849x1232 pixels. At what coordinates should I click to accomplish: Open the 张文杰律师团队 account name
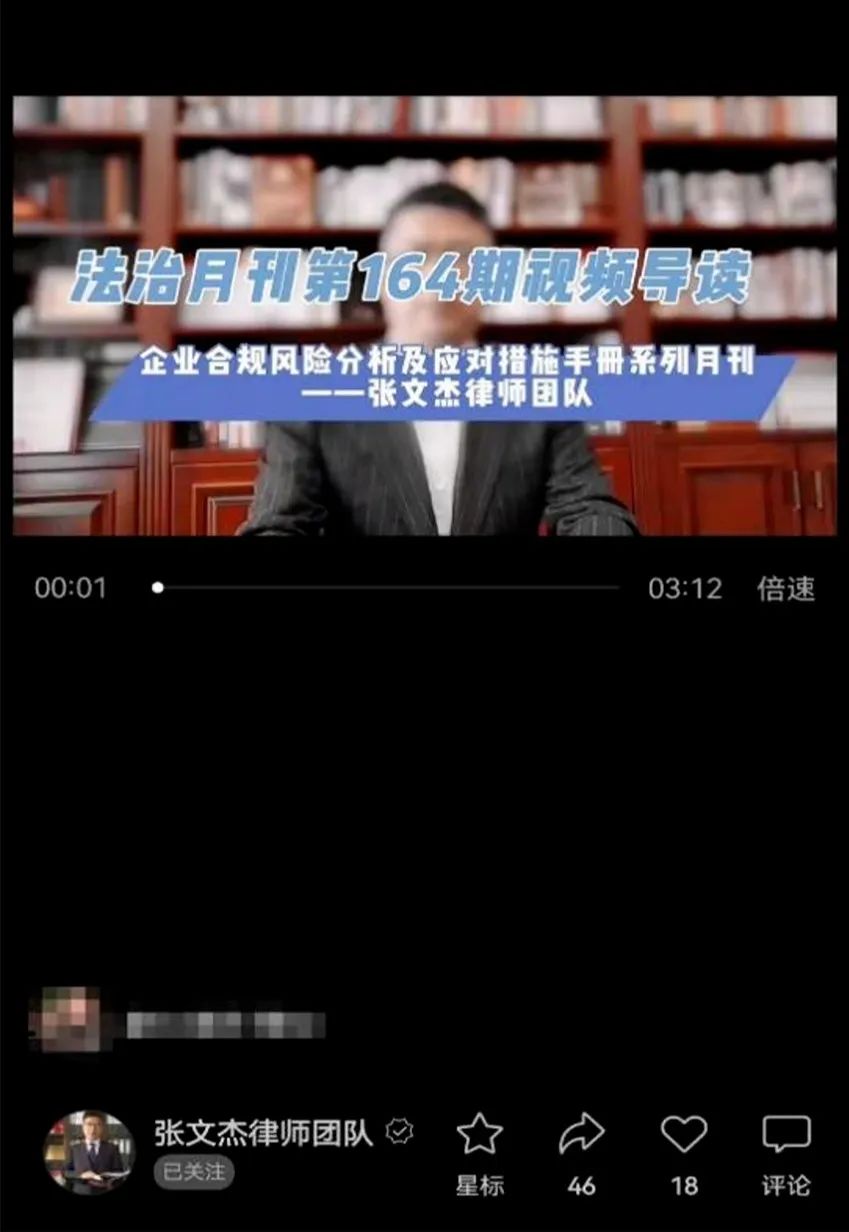click(264, 1132)
